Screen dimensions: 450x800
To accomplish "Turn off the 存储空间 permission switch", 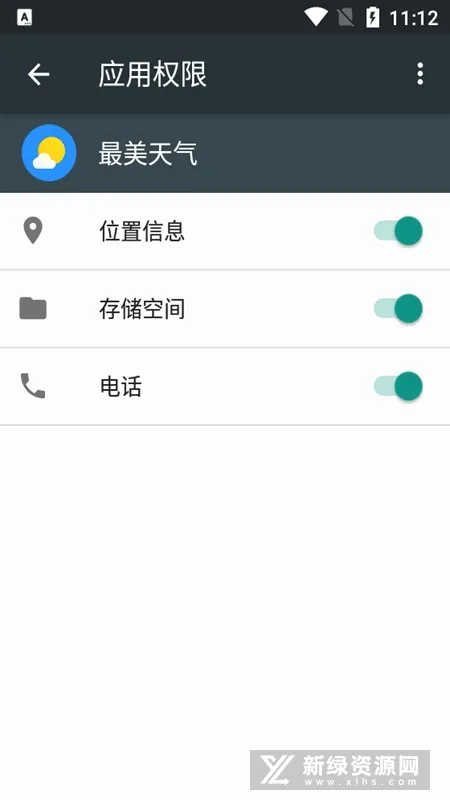I will [398, 309].
